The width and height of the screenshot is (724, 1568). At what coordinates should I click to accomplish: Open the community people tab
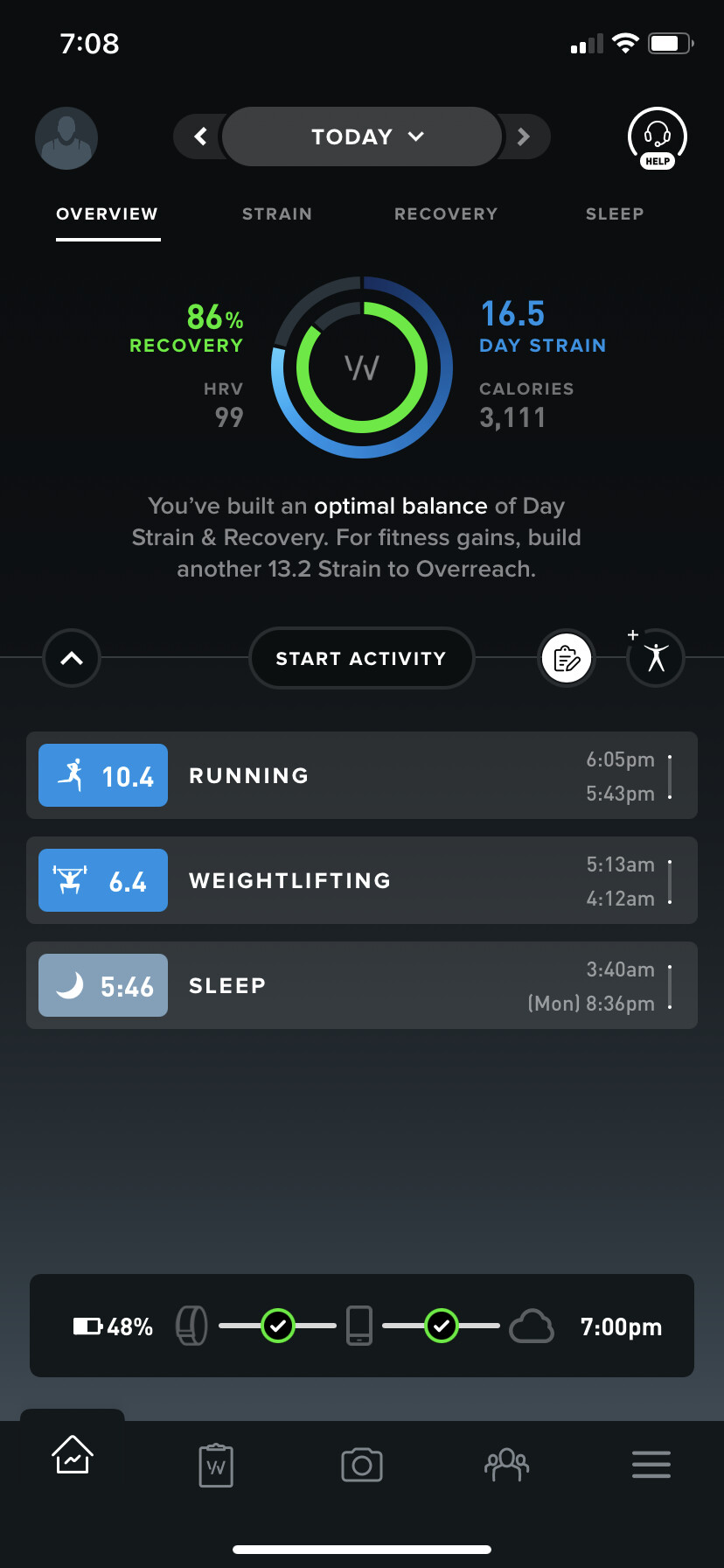click(x=506, y=1465)
